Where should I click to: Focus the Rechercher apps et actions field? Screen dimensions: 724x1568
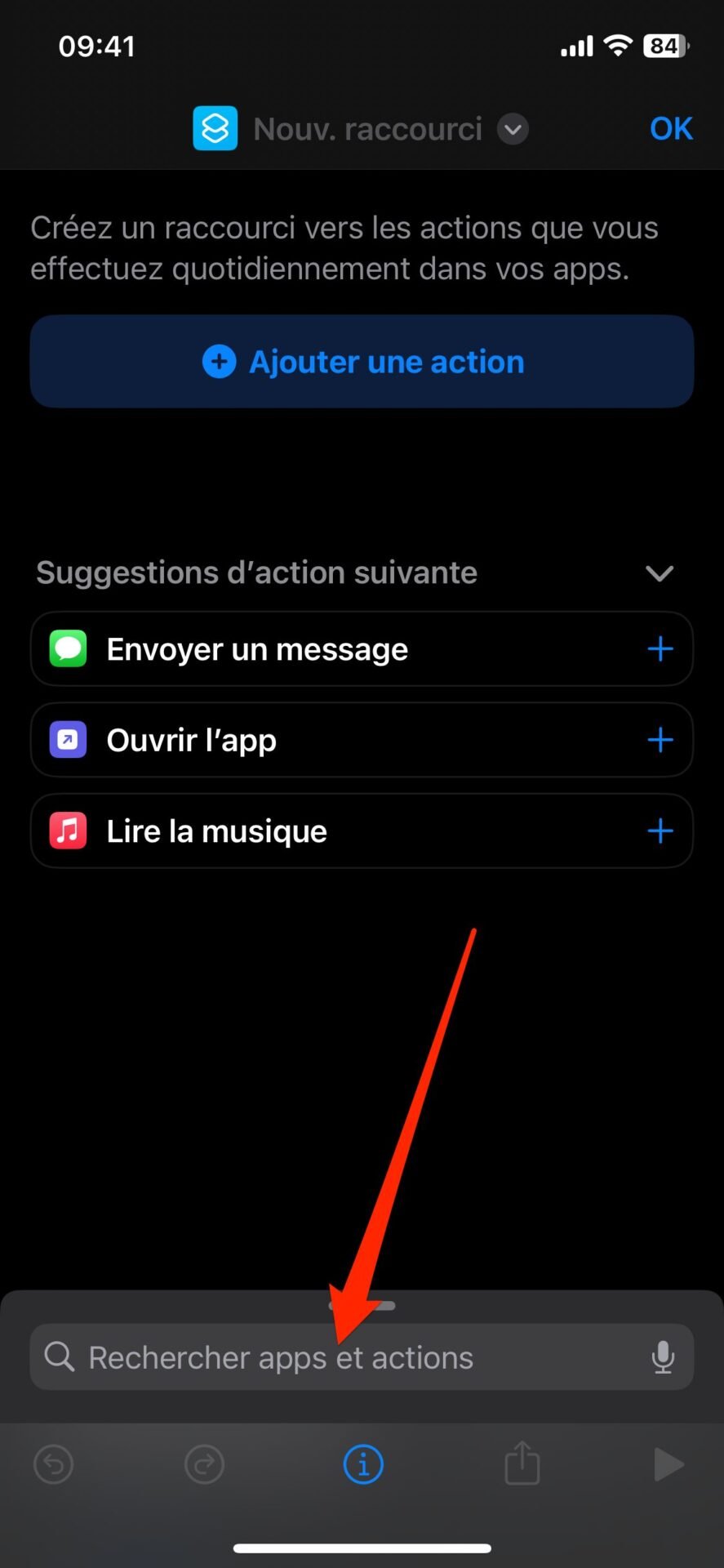pos(362,1357)
